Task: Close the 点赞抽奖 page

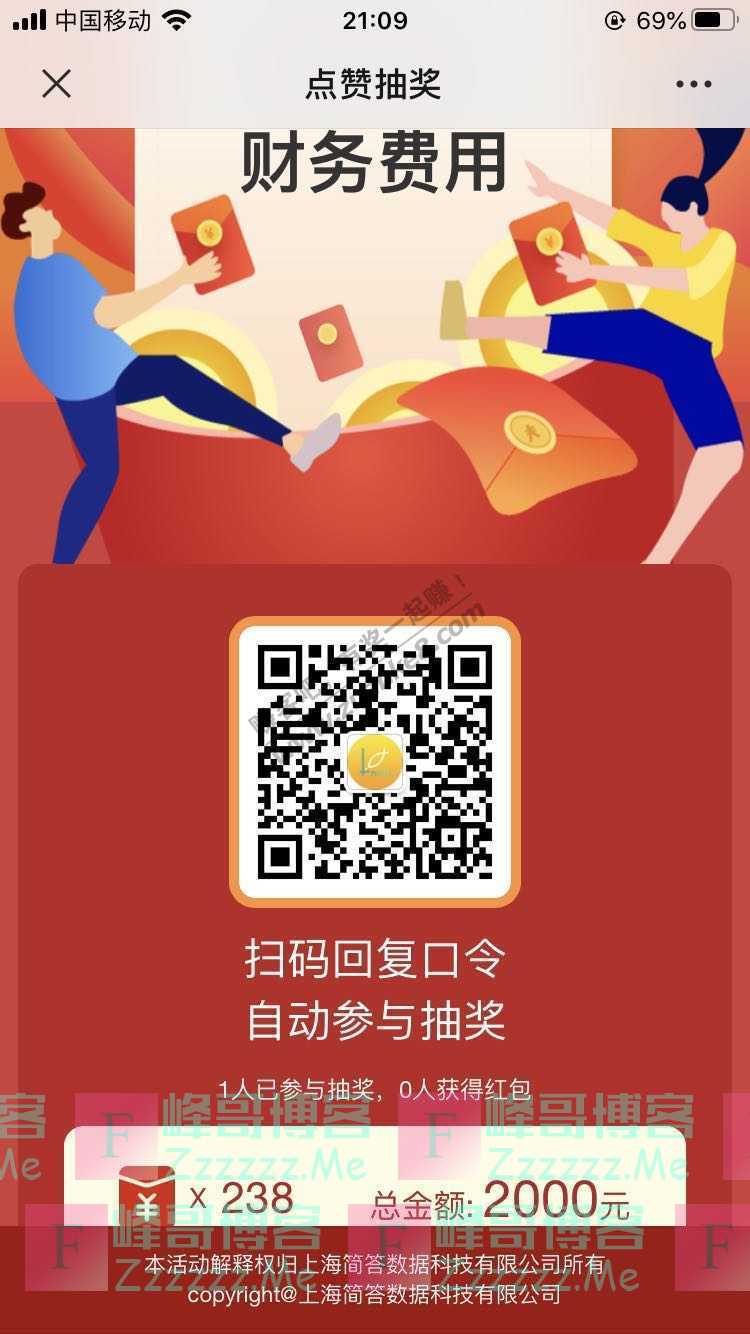Action: 56,84
